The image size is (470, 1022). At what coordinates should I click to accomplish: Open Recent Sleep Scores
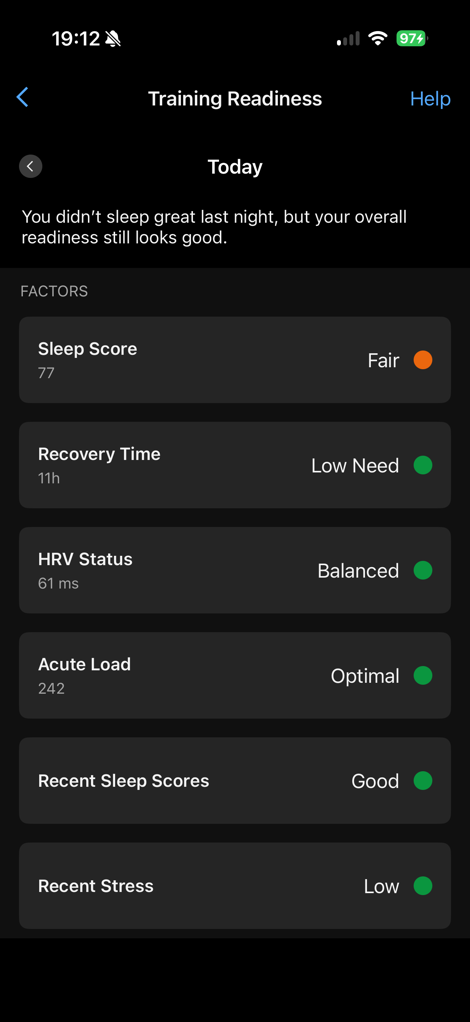[x=235, y=781]
